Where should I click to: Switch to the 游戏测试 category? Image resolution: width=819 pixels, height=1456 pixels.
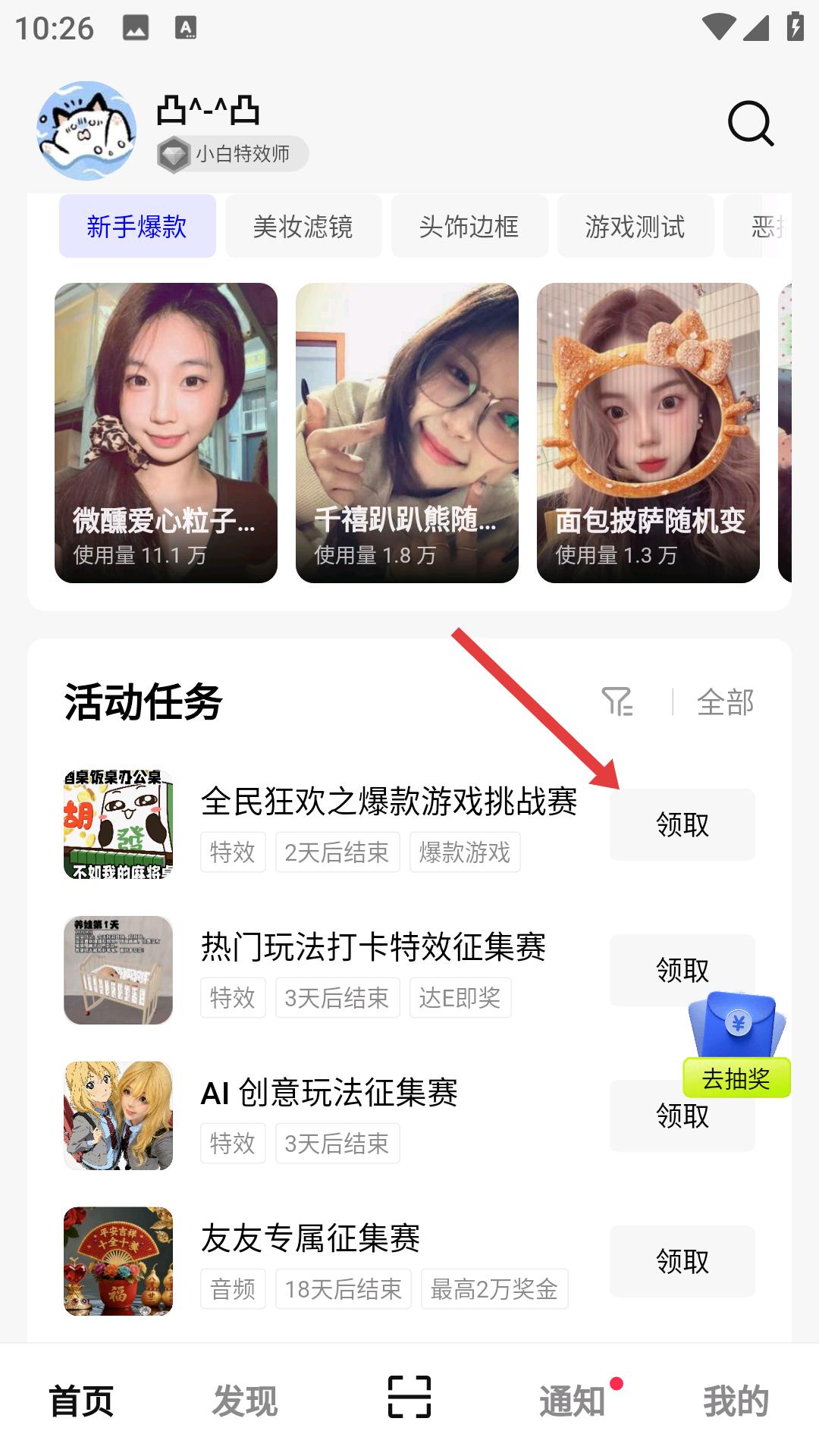[635, 227]
